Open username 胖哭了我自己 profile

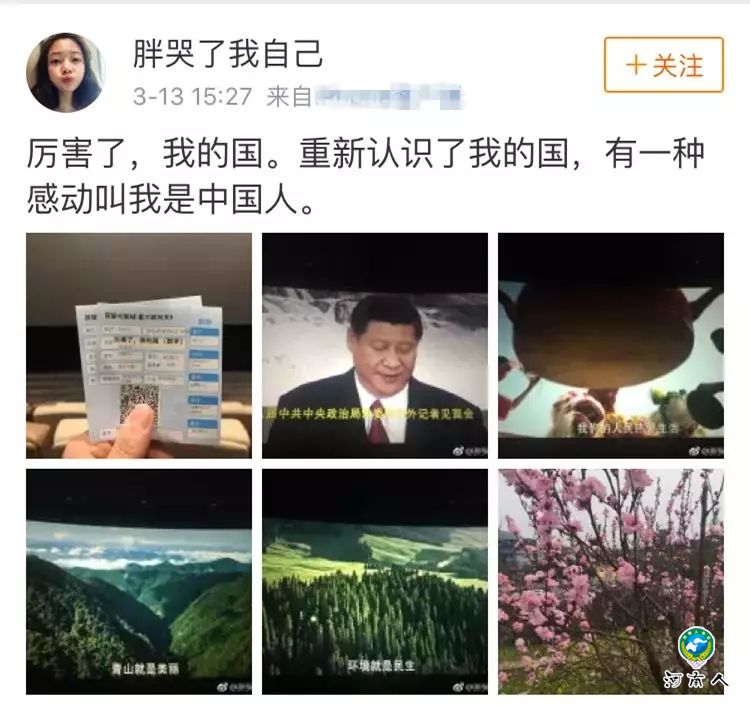(x=228, y=53)
